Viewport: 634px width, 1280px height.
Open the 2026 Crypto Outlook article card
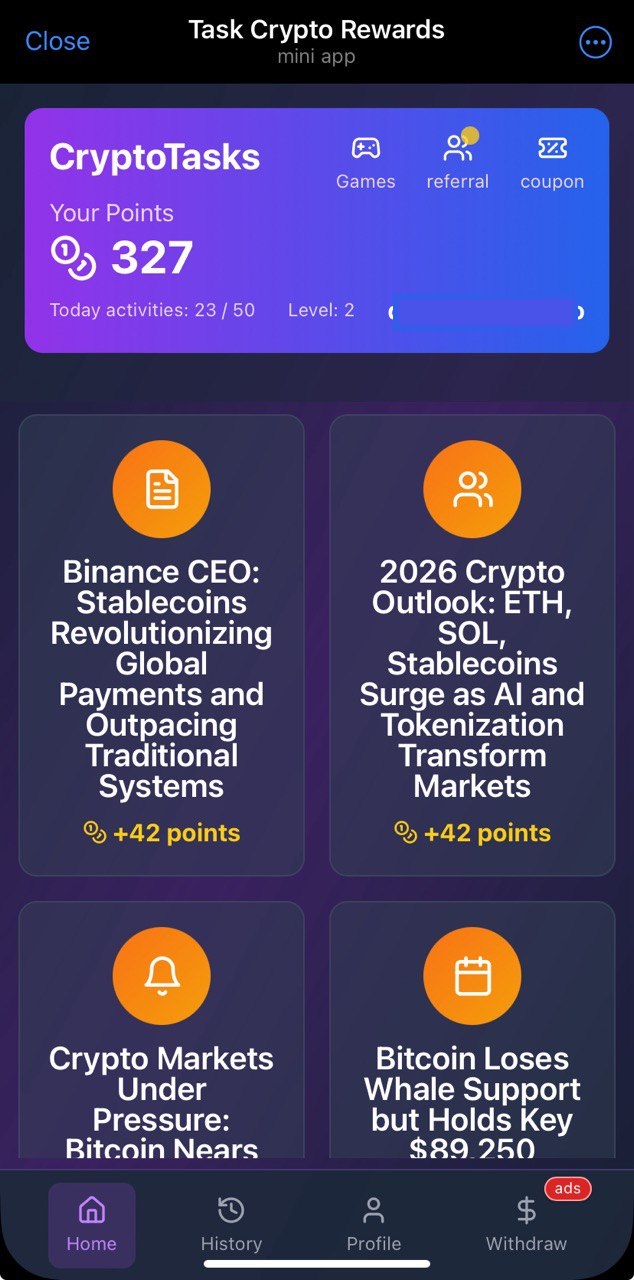(x=472, y=645)
